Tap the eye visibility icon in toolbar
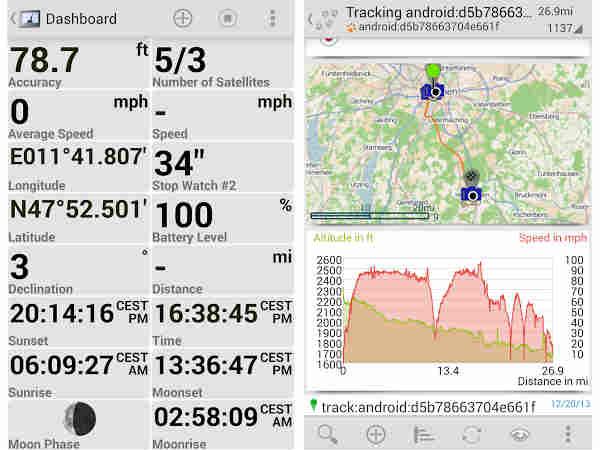600x450 pixels. coord(520,434)
